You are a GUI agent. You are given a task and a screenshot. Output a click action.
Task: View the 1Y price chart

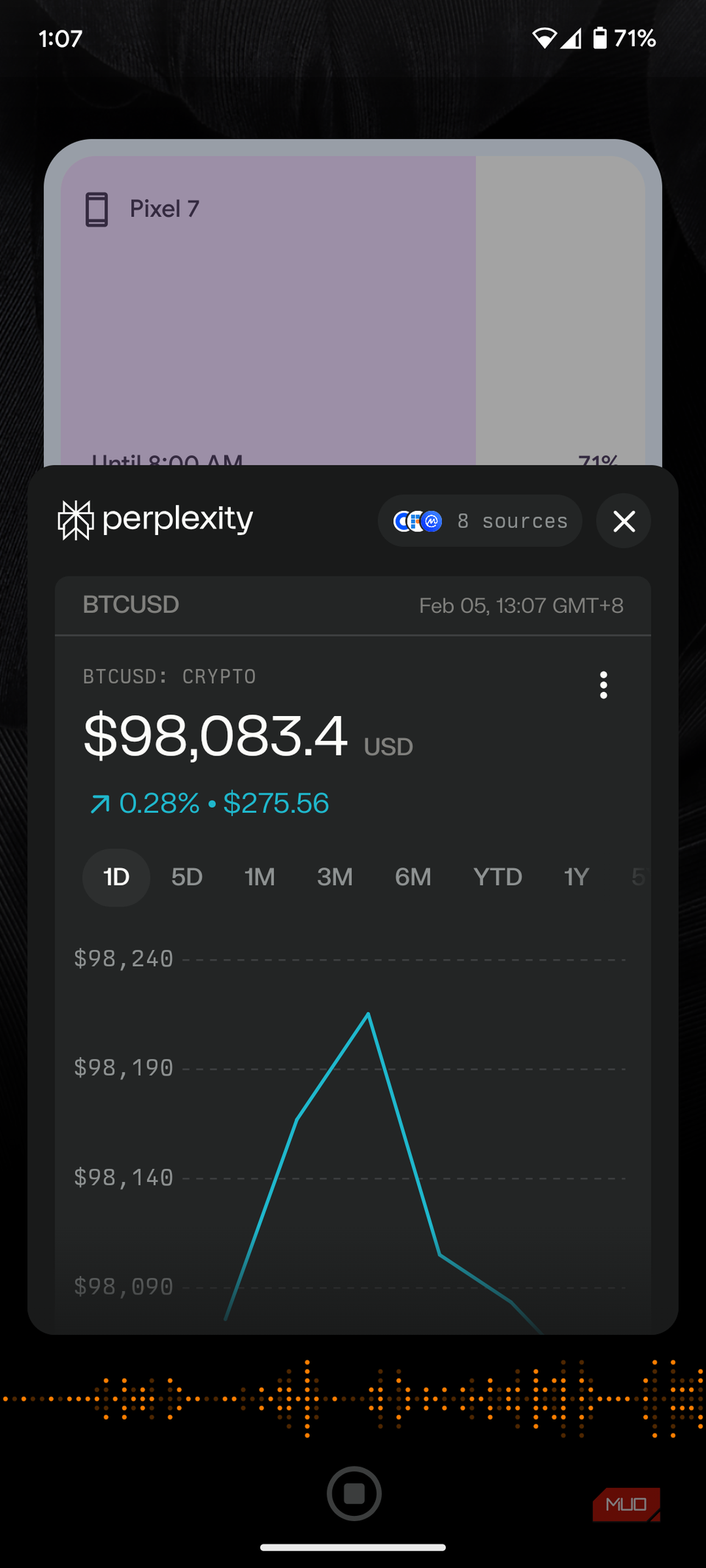click(576, 877)
